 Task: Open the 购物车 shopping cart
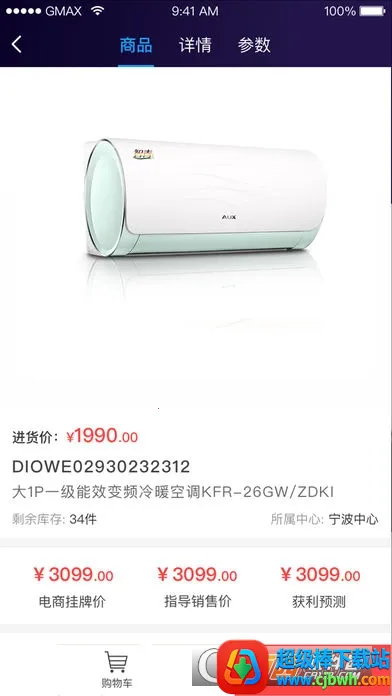[x=117, y=669]
